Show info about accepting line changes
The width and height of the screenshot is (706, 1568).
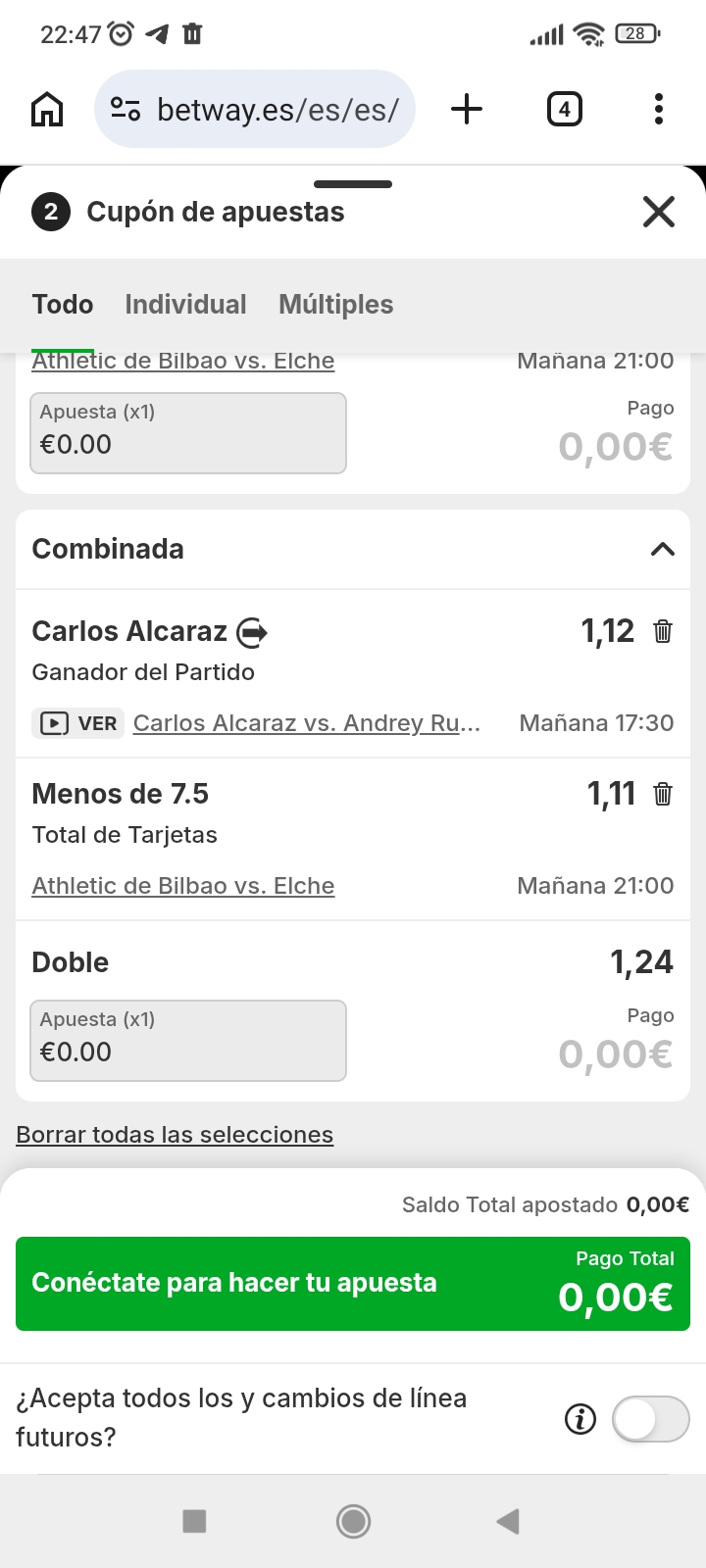(580, 1418)
